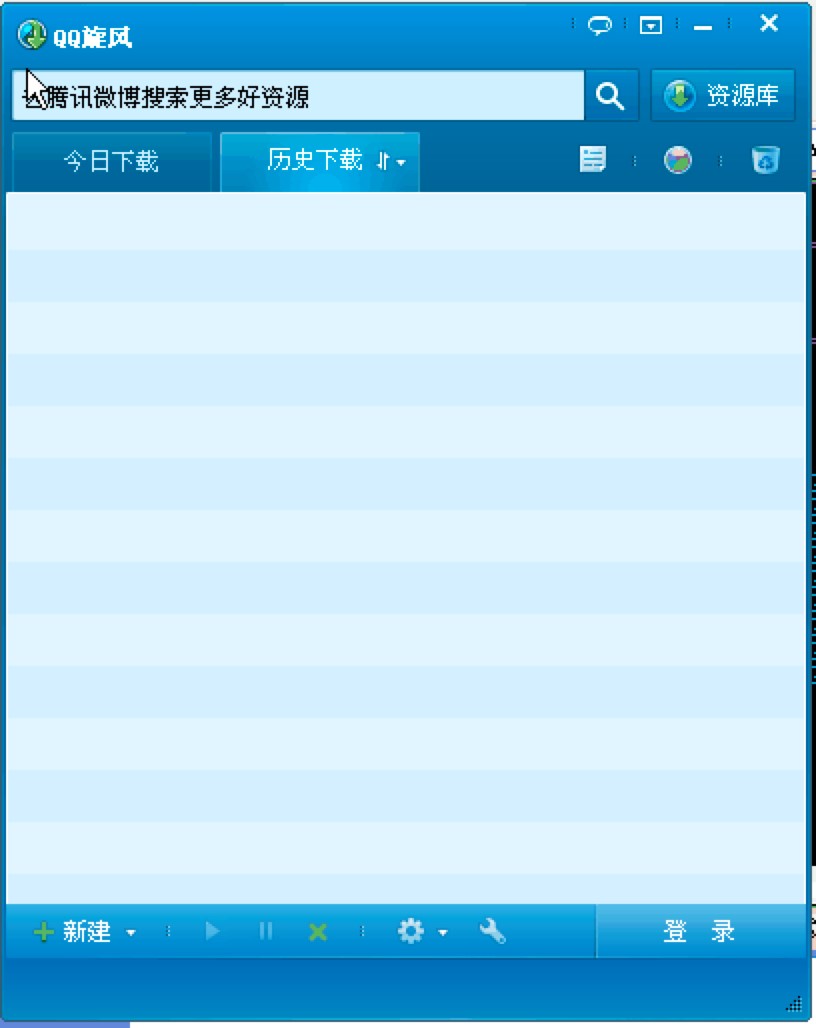The image size is (816, 1028).
Task: Switch to the 历史下载 tab
Action: (x=313, y=161)
